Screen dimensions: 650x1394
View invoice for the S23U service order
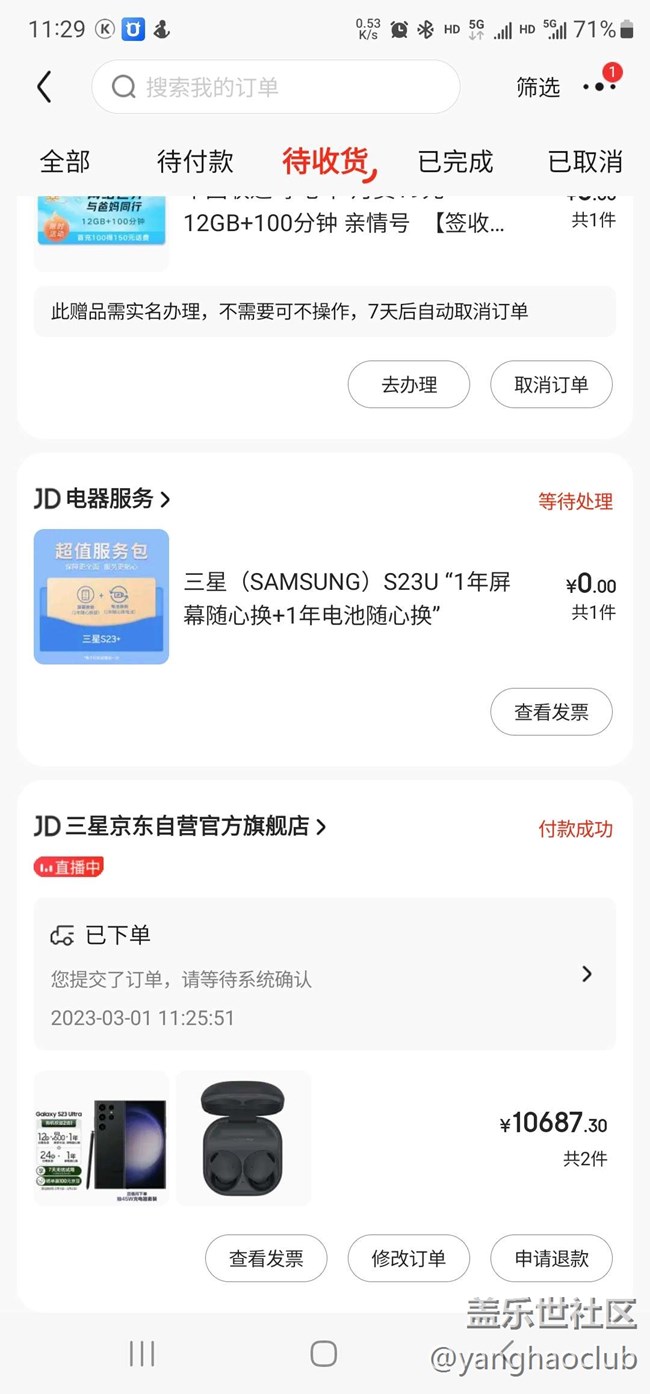point(551,712)
